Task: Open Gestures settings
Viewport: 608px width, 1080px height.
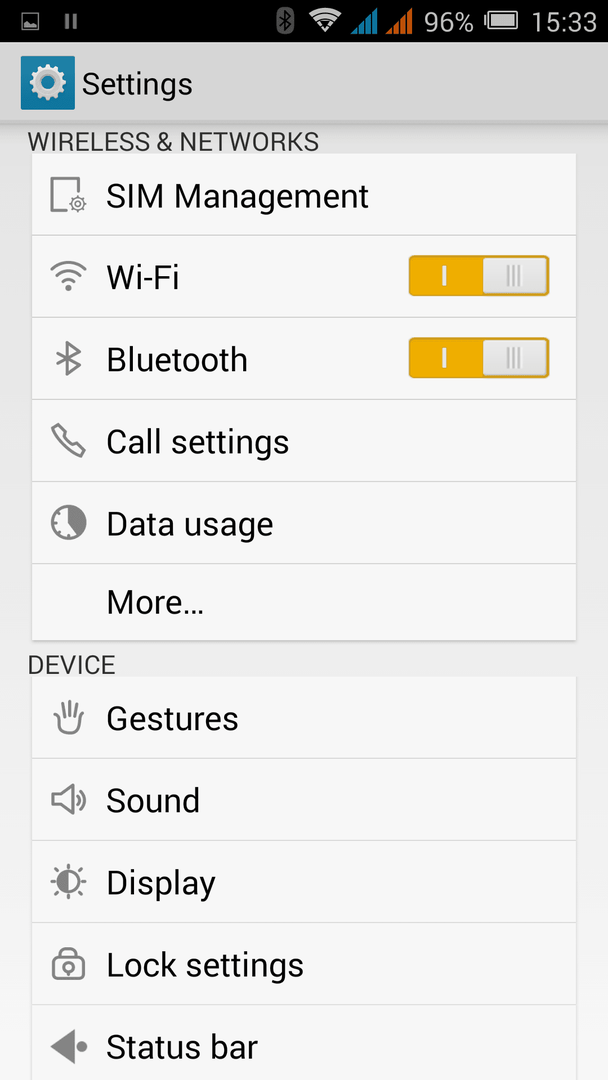Action: click(304, 718)
